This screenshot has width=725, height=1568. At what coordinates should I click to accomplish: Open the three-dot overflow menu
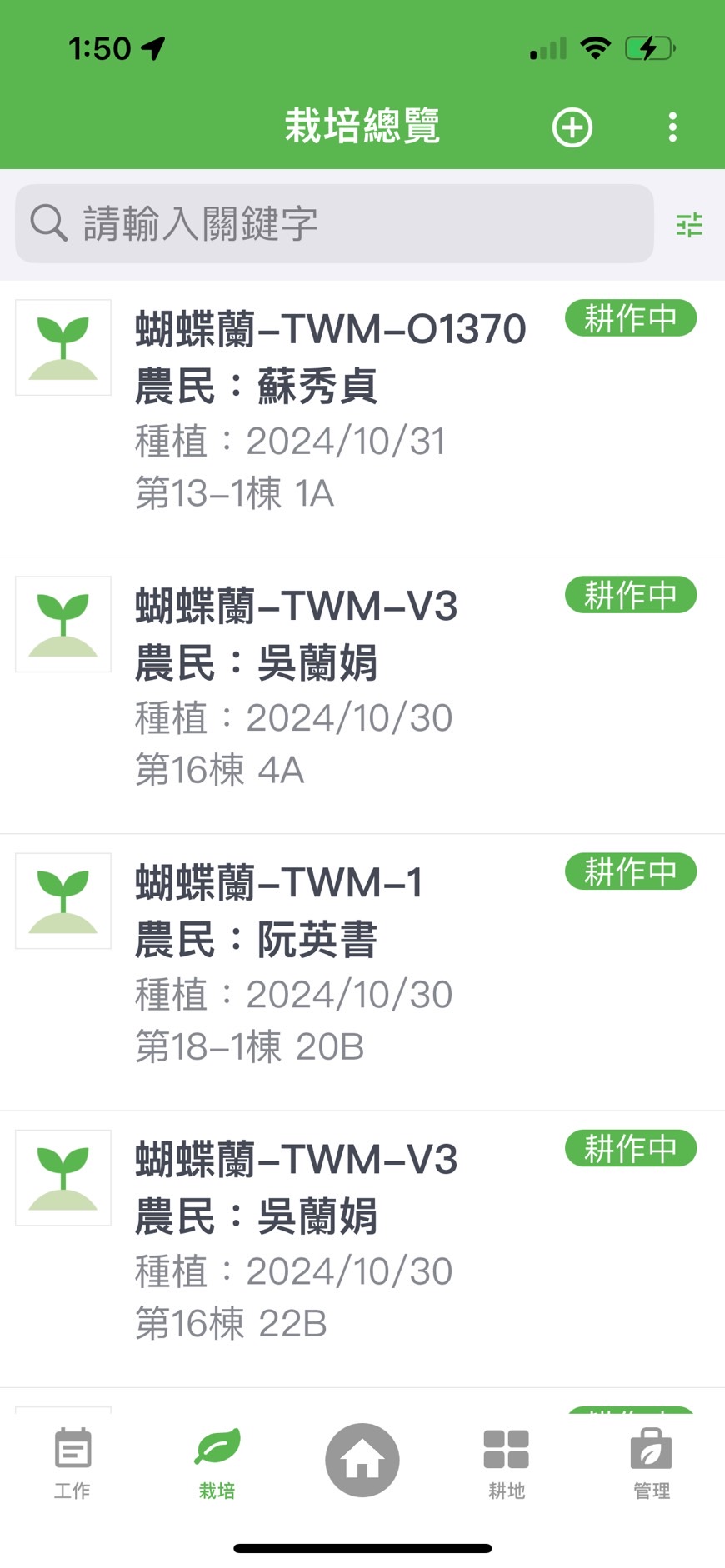click(672, 127)
